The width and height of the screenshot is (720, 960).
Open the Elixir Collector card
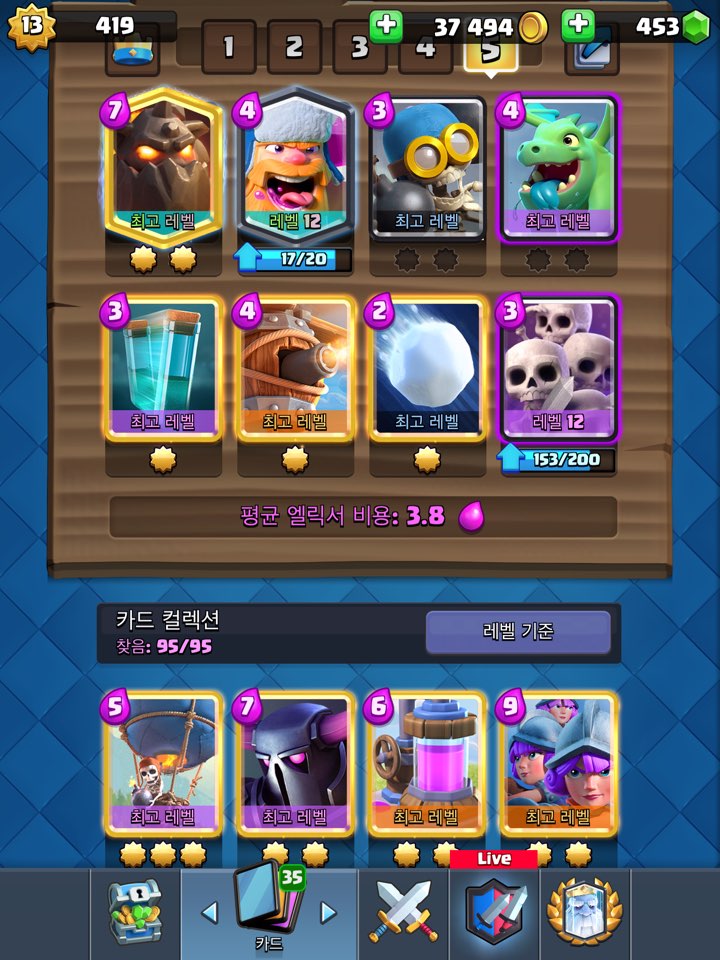427,762
